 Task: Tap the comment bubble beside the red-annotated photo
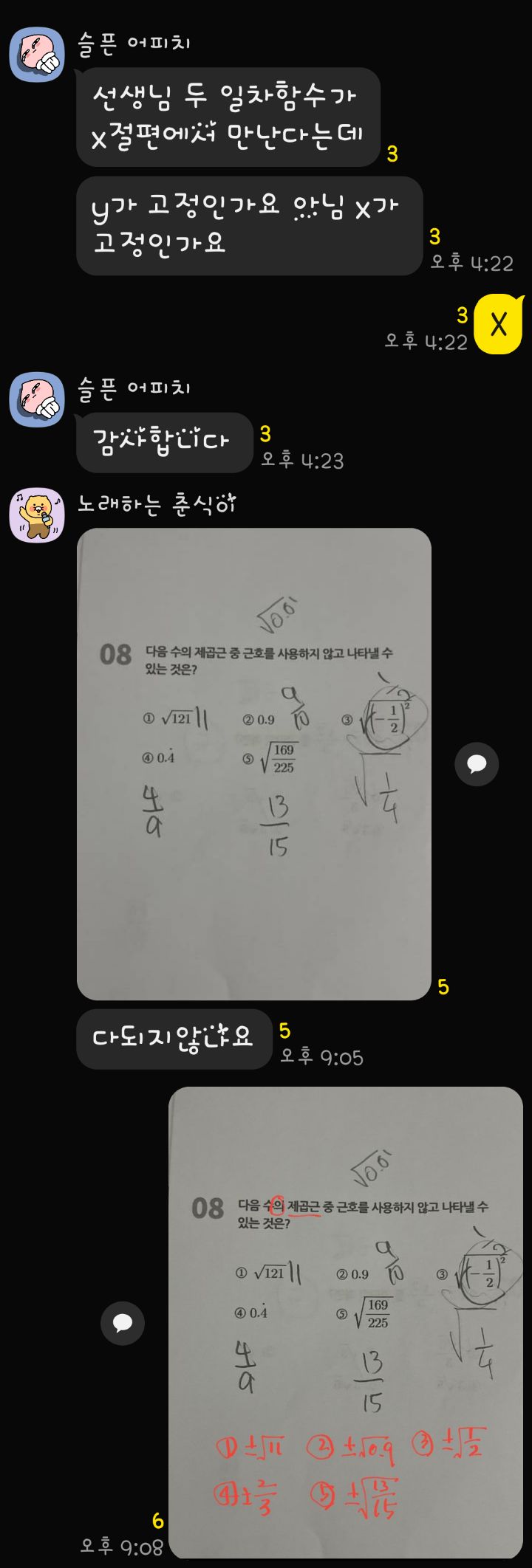(x=123, y=1323)
